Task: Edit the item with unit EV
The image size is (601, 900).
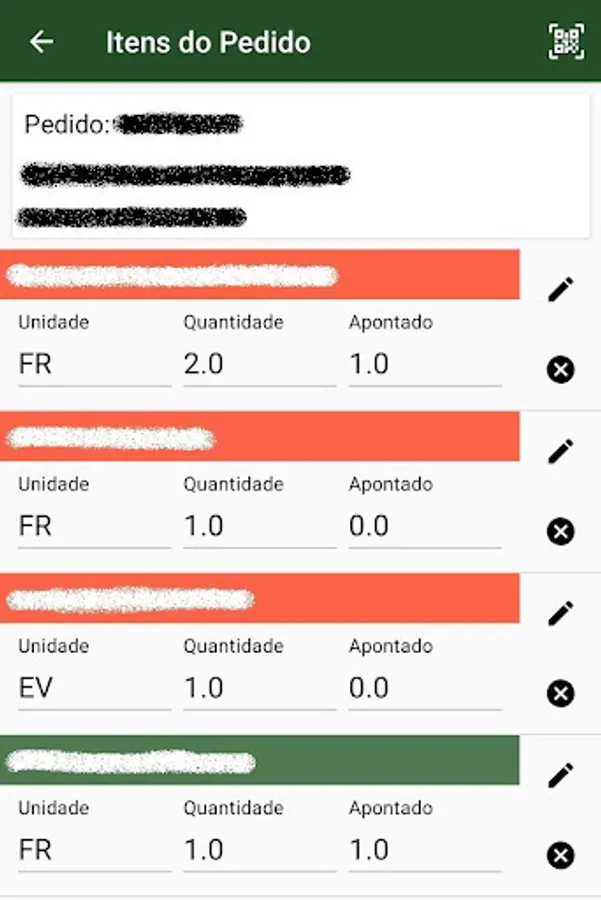Action: point(561,613)
